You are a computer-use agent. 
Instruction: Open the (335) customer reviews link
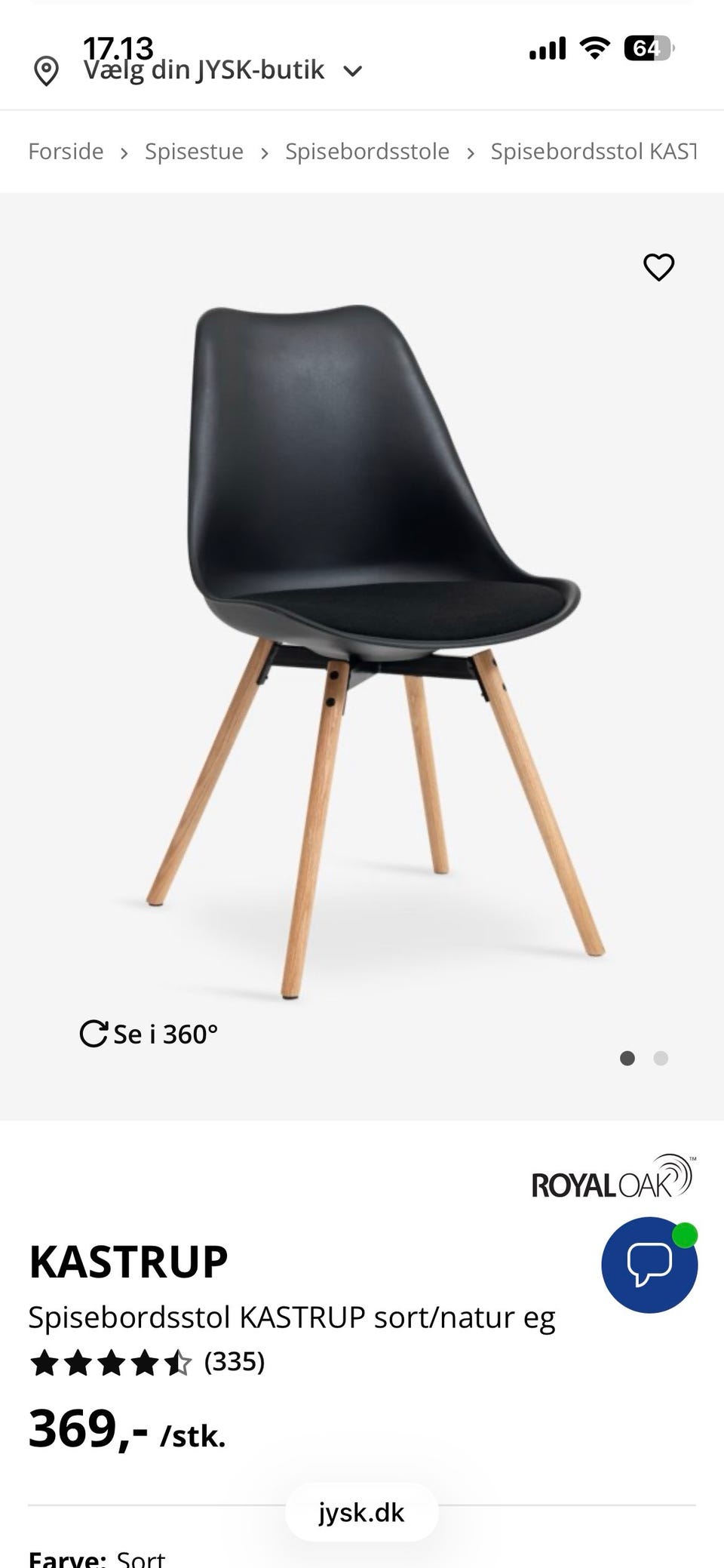point(235,1363)
